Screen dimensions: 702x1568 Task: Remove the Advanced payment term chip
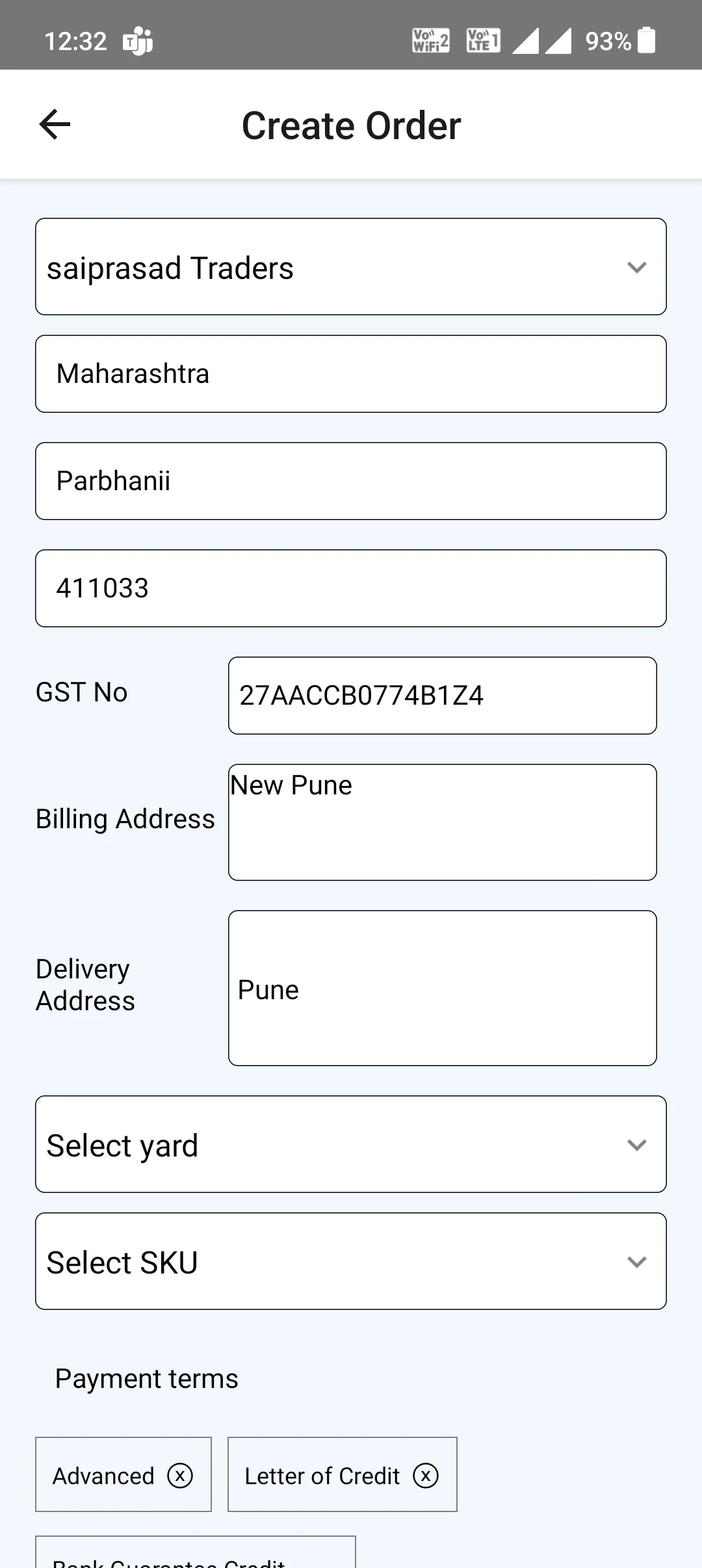180,1475
